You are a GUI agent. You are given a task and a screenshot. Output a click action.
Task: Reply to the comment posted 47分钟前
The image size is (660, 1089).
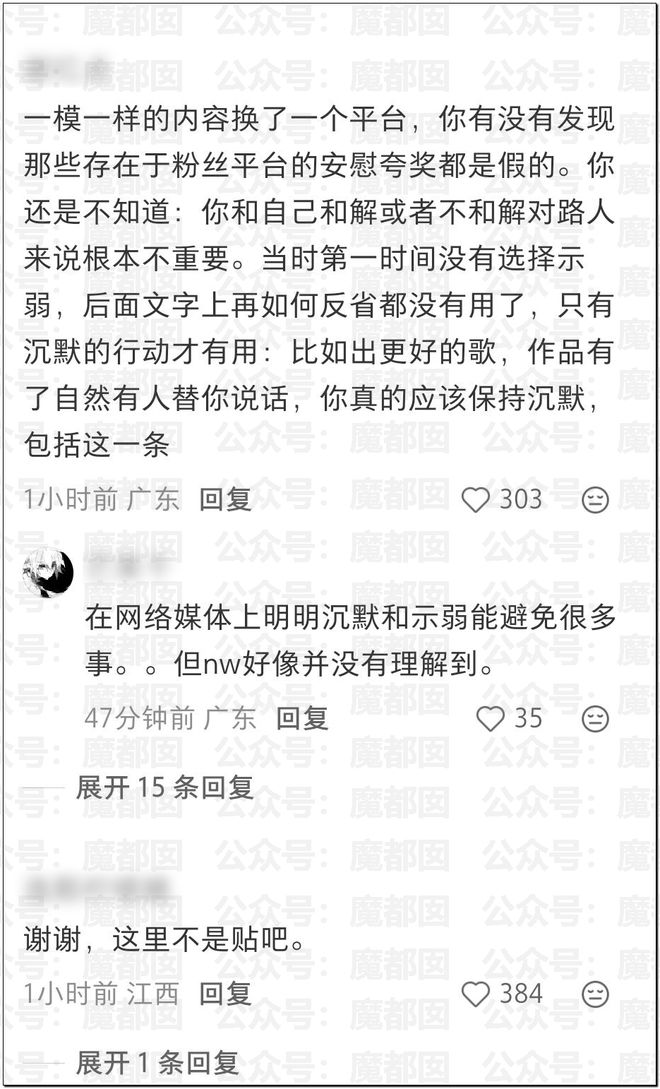coord(302,718)
